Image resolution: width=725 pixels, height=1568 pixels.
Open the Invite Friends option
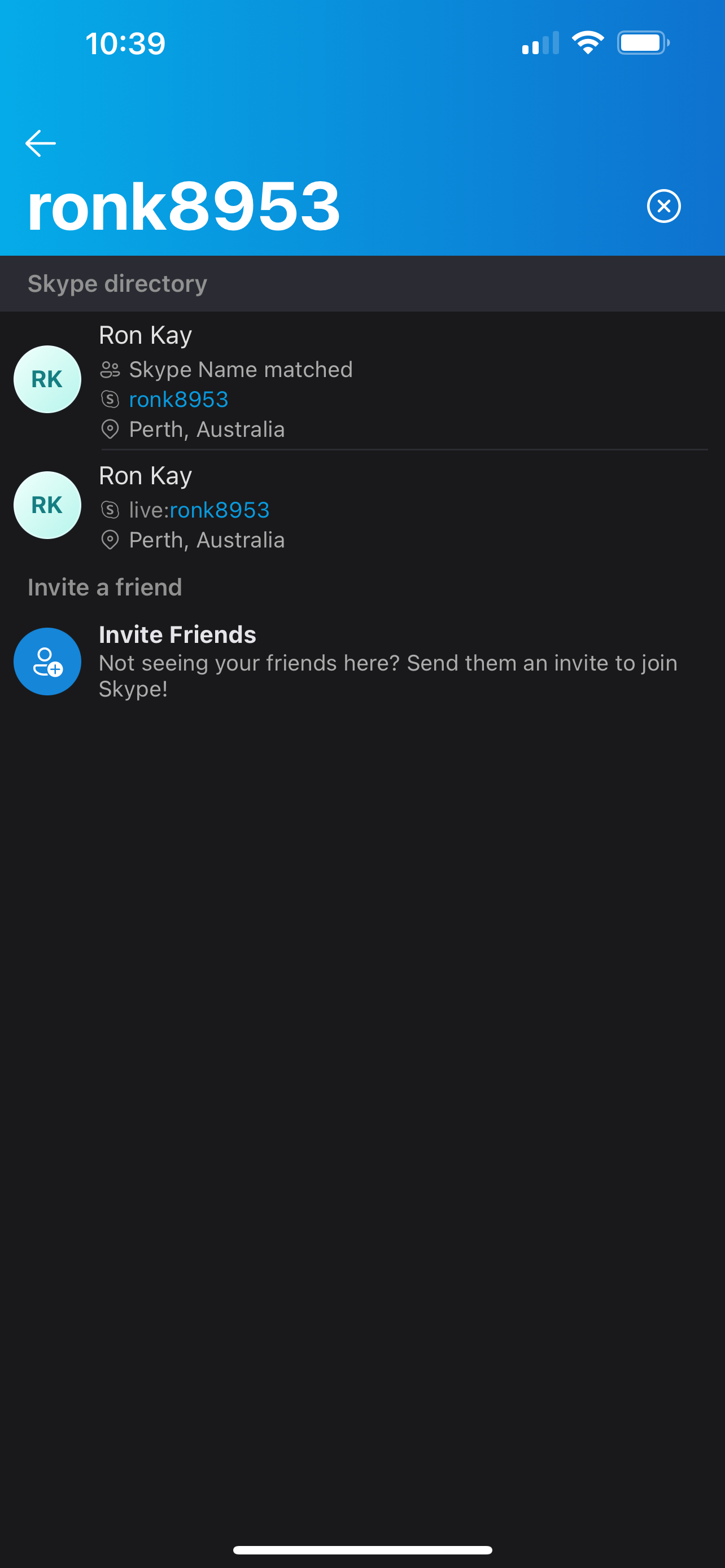[x=362, y=662]
